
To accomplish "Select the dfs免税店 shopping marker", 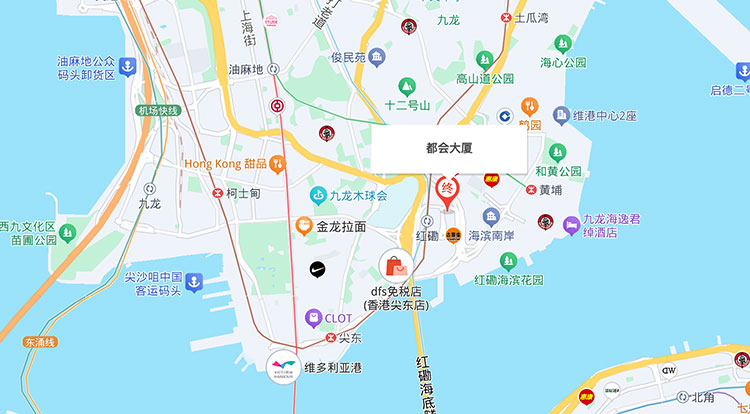I will (395, 267).
